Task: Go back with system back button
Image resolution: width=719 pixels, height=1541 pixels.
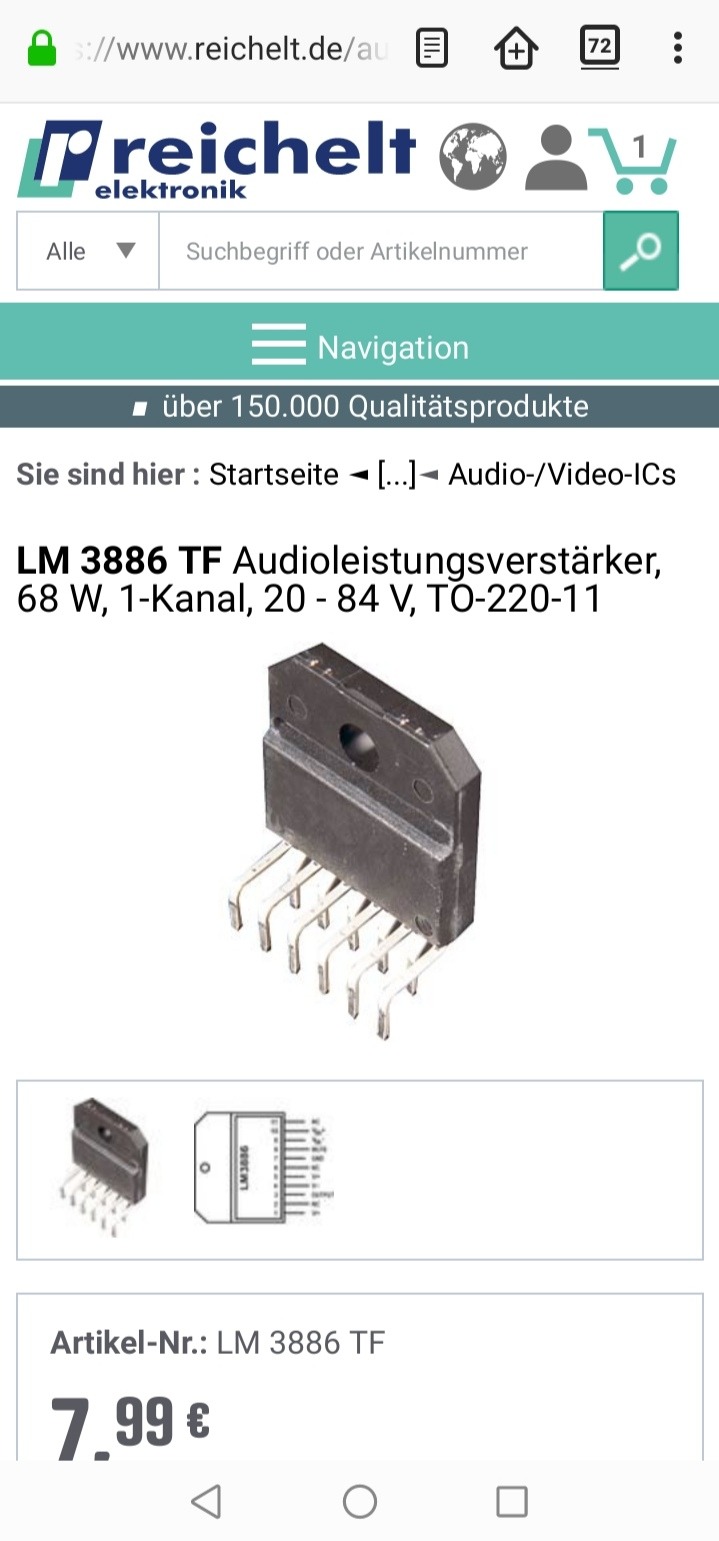Action: (x=206, y=1501)
